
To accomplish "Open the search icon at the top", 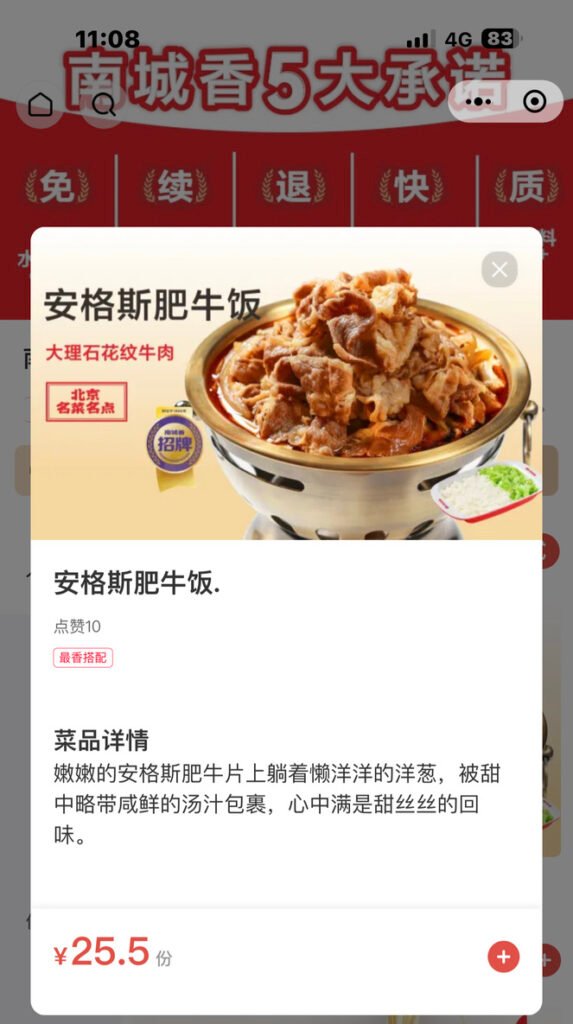I will click(104, 104).
